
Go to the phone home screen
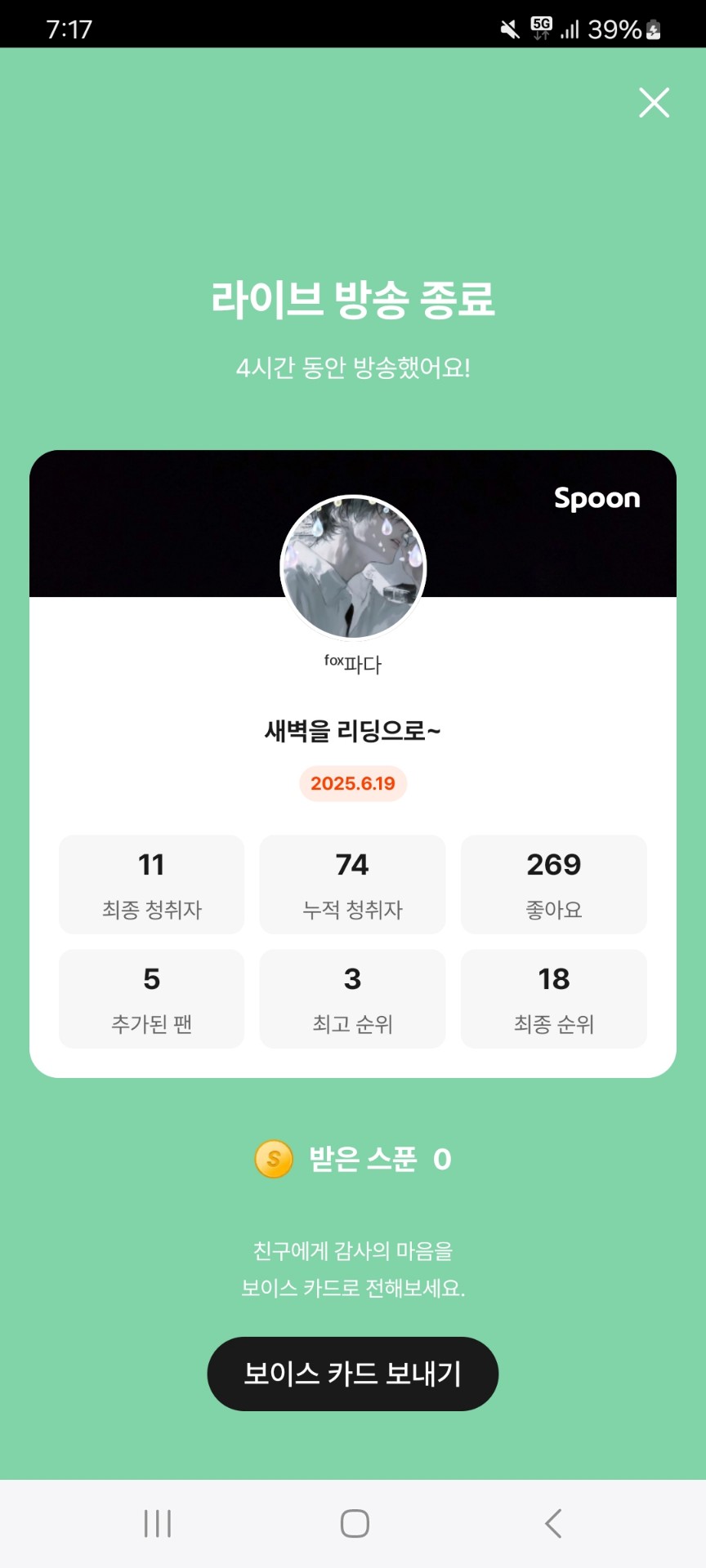[355, 1523]
